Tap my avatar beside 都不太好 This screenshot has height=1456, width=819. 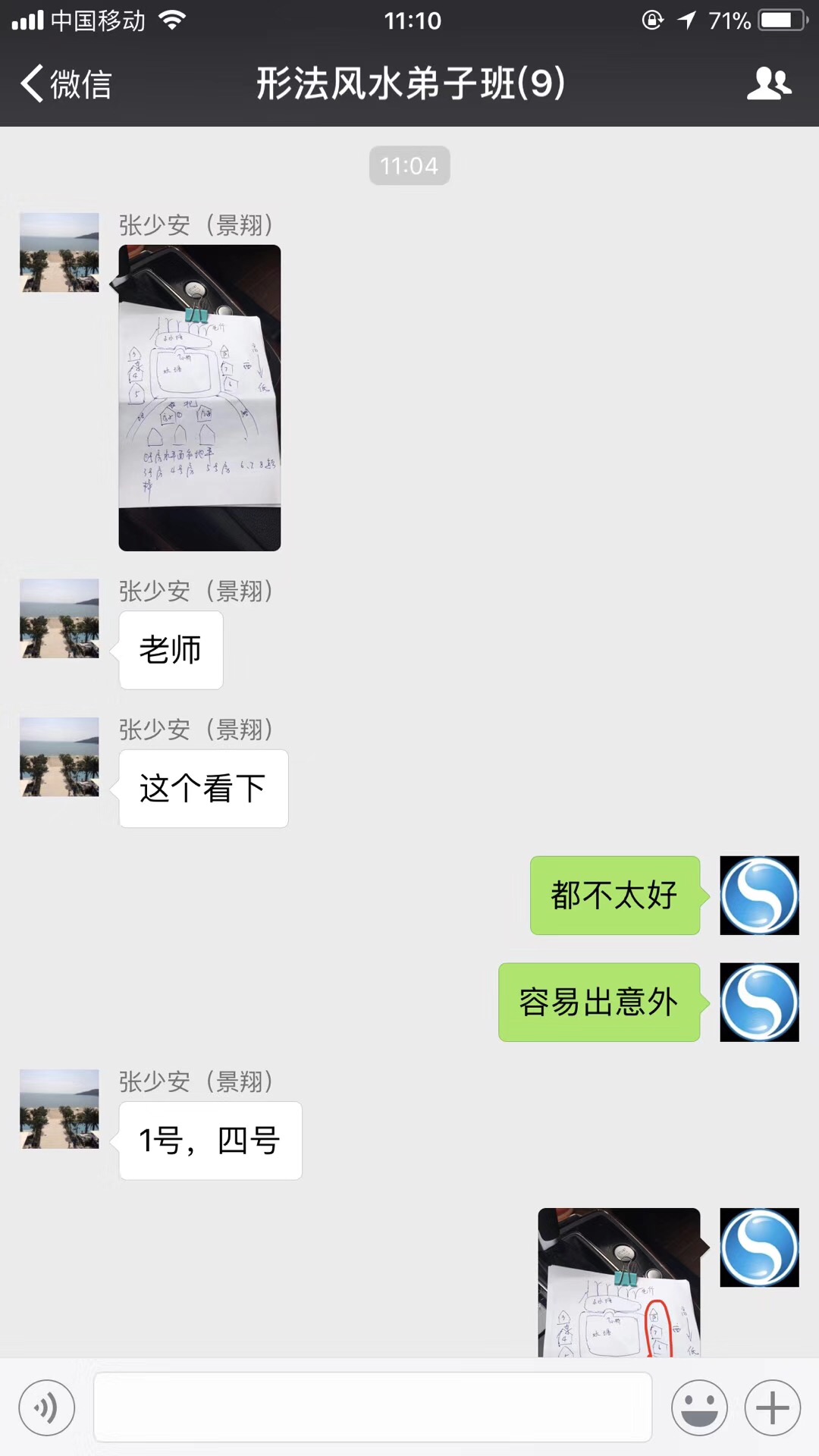pyautogui.click(x=759, y=896)
